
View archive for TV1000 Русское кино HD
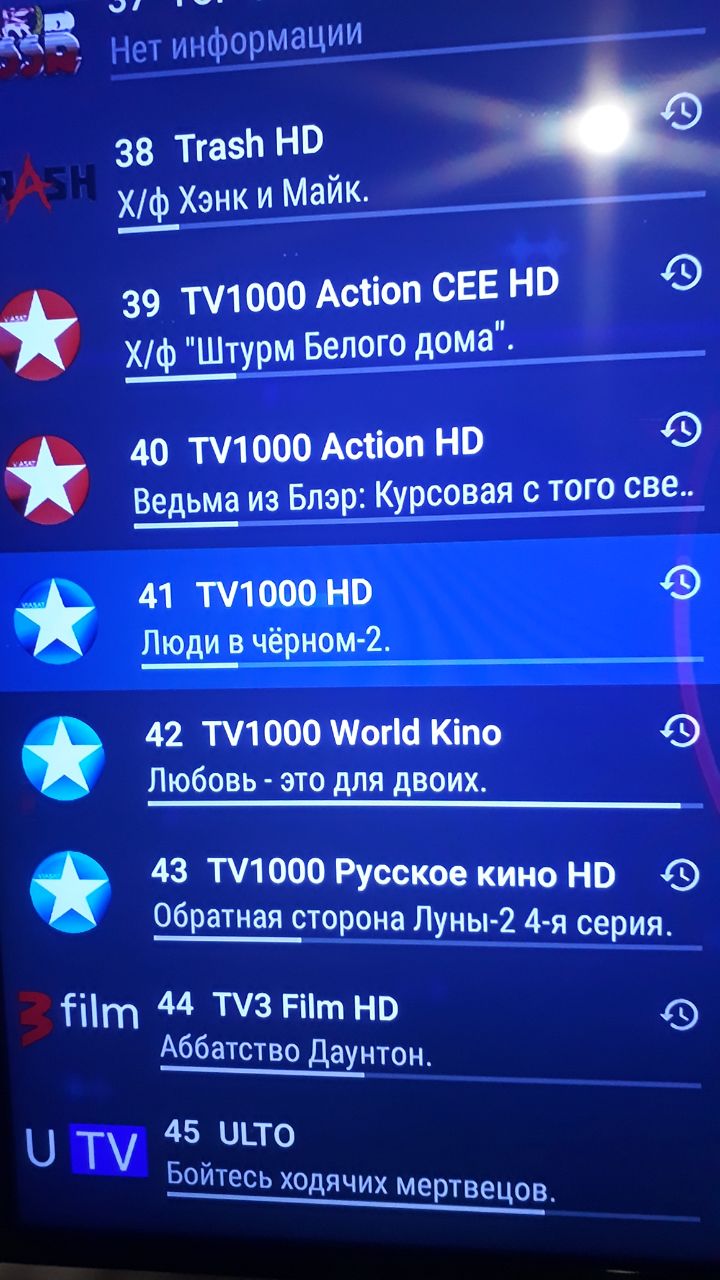[680, 875]
